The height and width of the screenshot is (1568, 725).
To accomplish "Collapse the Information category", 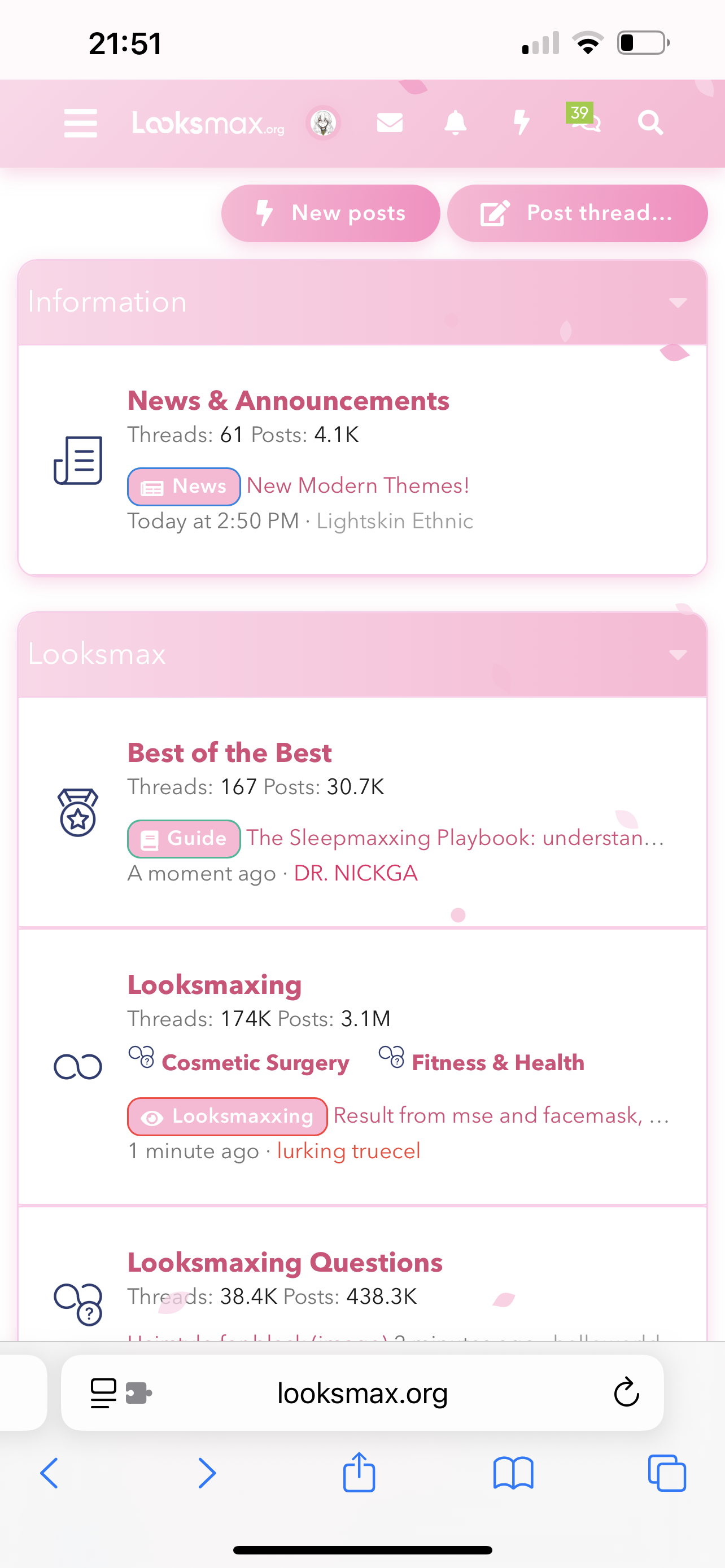I will click(x=678, y=303).
